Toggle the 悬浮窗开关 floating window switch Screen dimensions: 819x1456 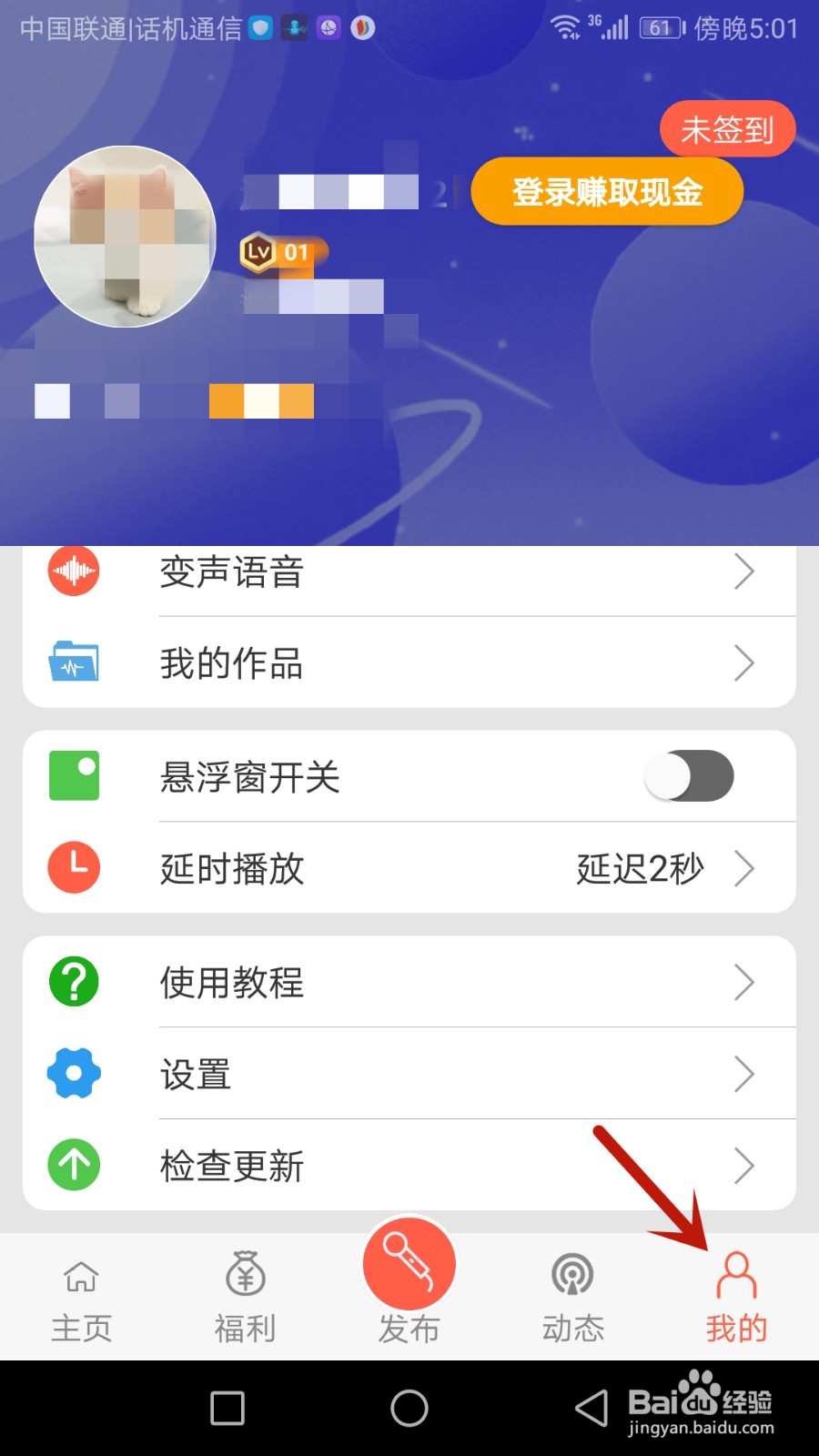pos(689,775)
